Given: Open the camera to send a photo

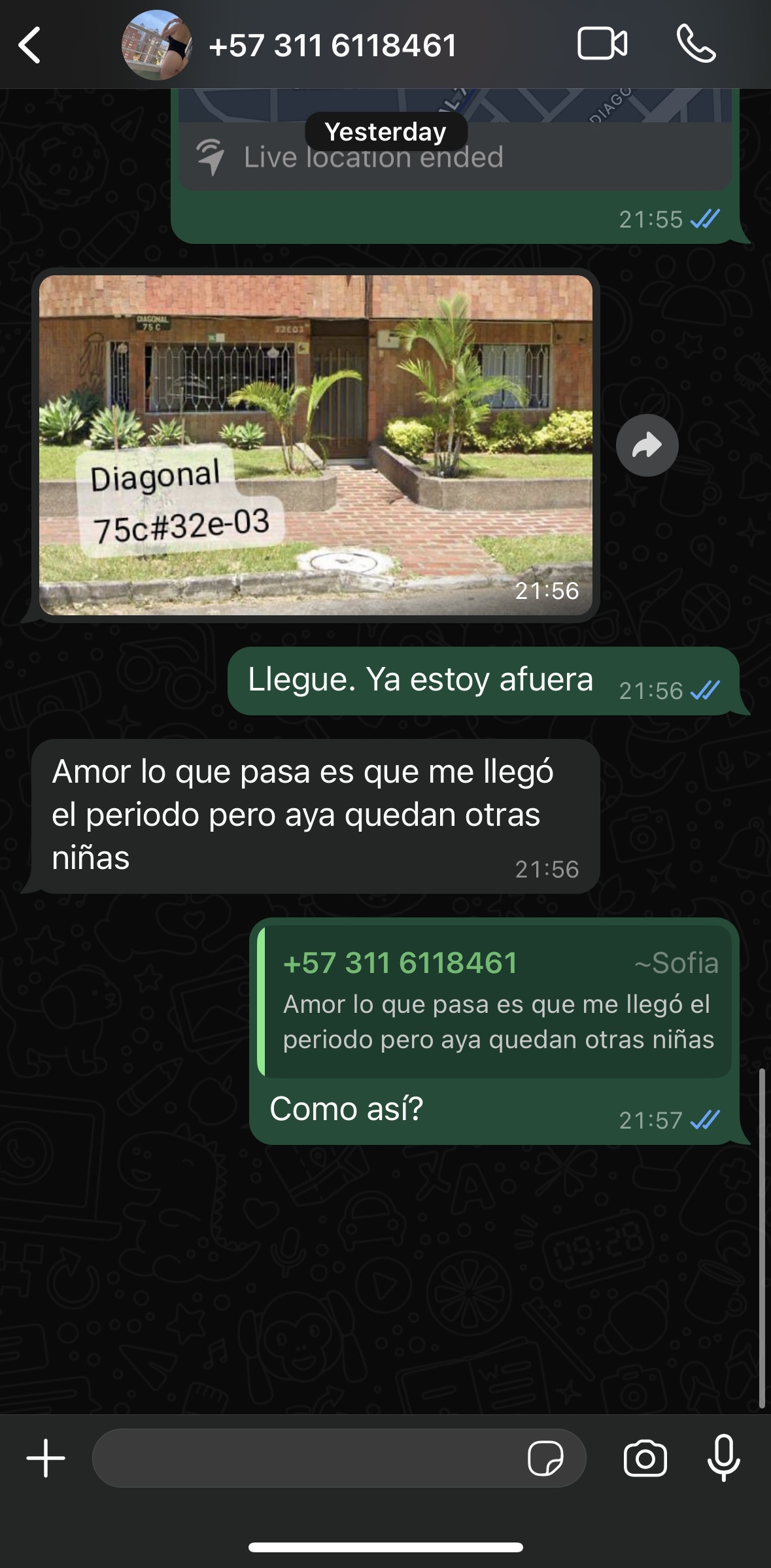Looking at the screenshot, I should [x=645, y=1458].
